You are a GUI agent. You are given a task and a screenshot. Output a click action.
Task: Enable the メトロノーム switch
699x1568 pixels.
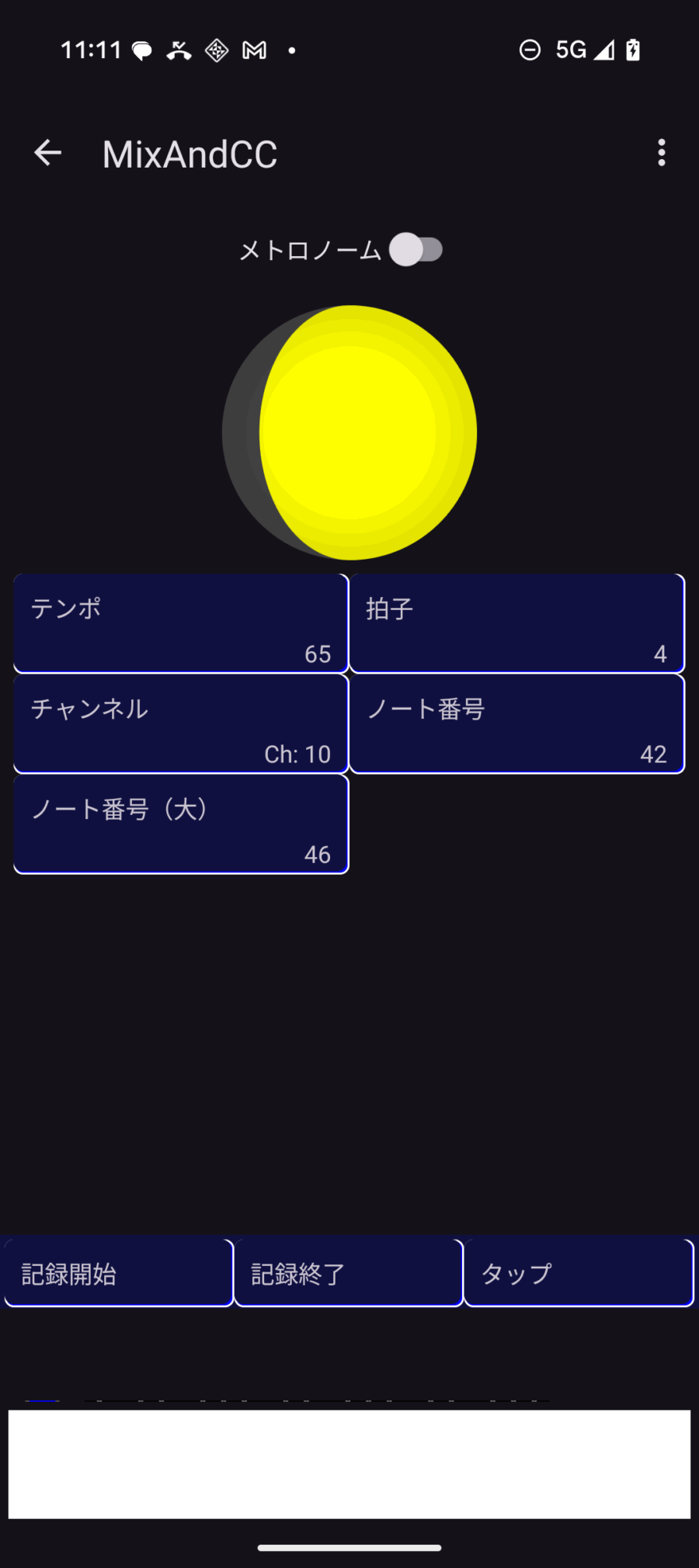click(416, 249)
